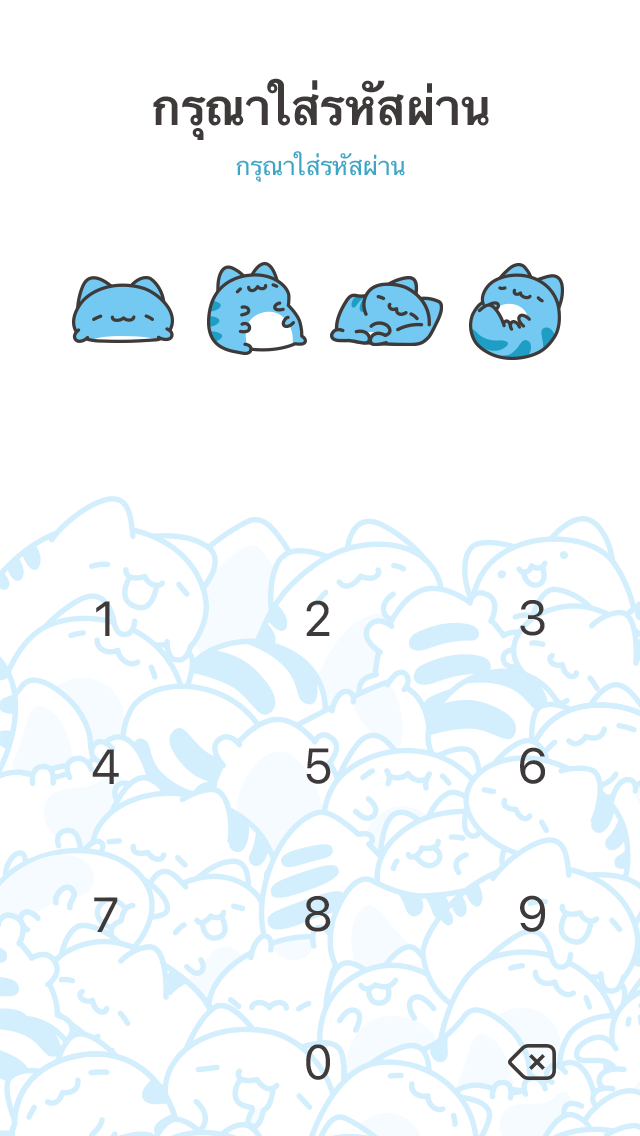Tap the number 8 key

coord(318,915)
